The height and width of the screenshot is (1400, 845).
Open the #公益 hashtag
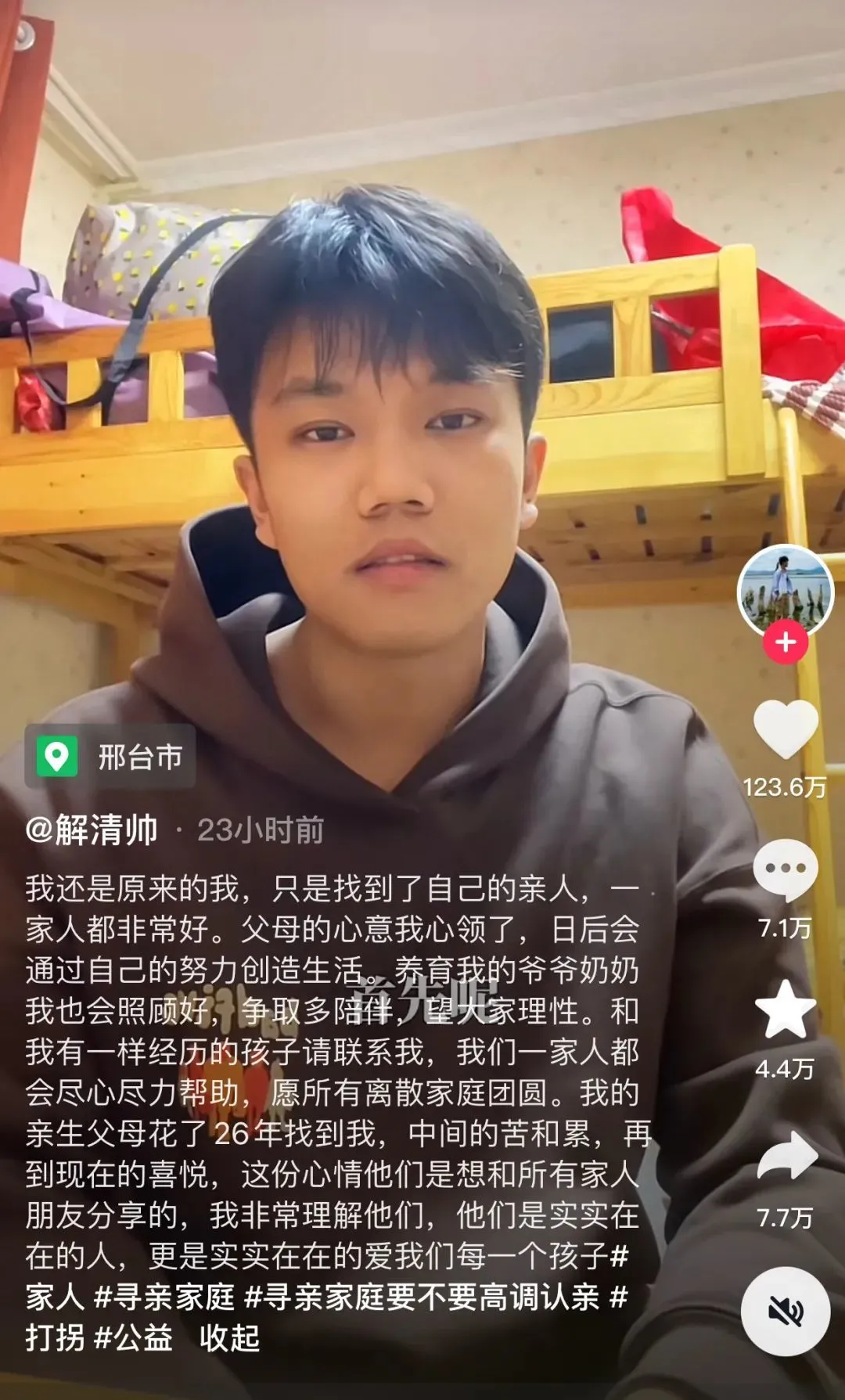133,1337
